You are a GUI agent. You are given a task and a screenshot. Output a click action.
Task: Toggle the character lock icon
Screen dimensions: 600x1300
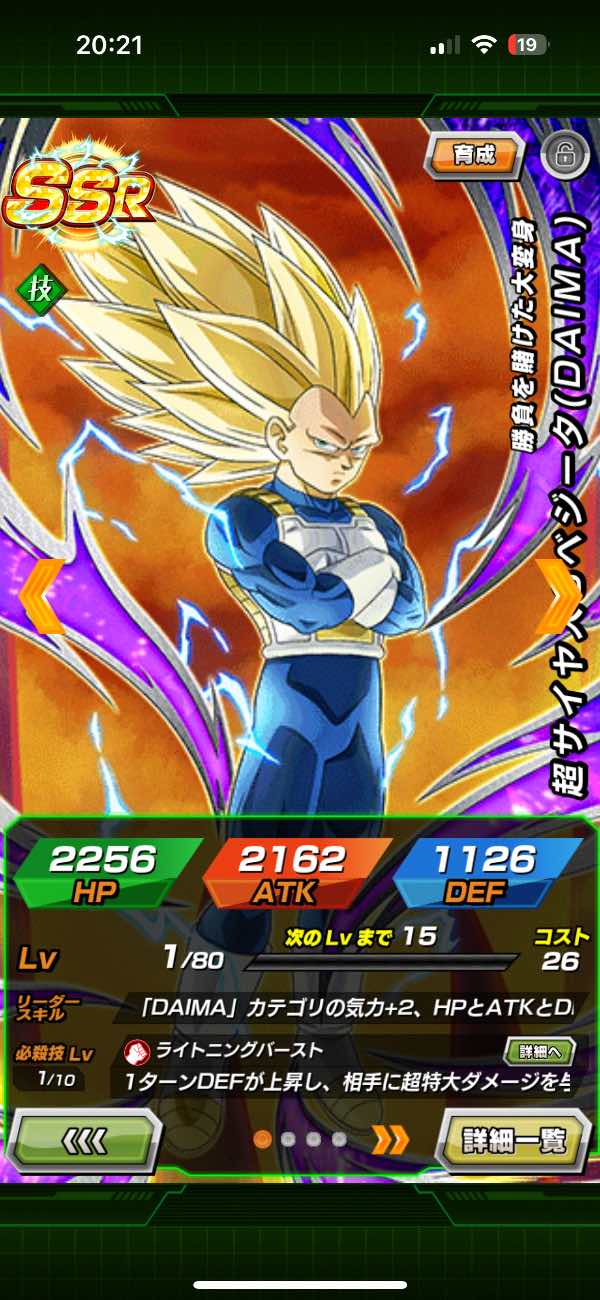pos(562,156)
